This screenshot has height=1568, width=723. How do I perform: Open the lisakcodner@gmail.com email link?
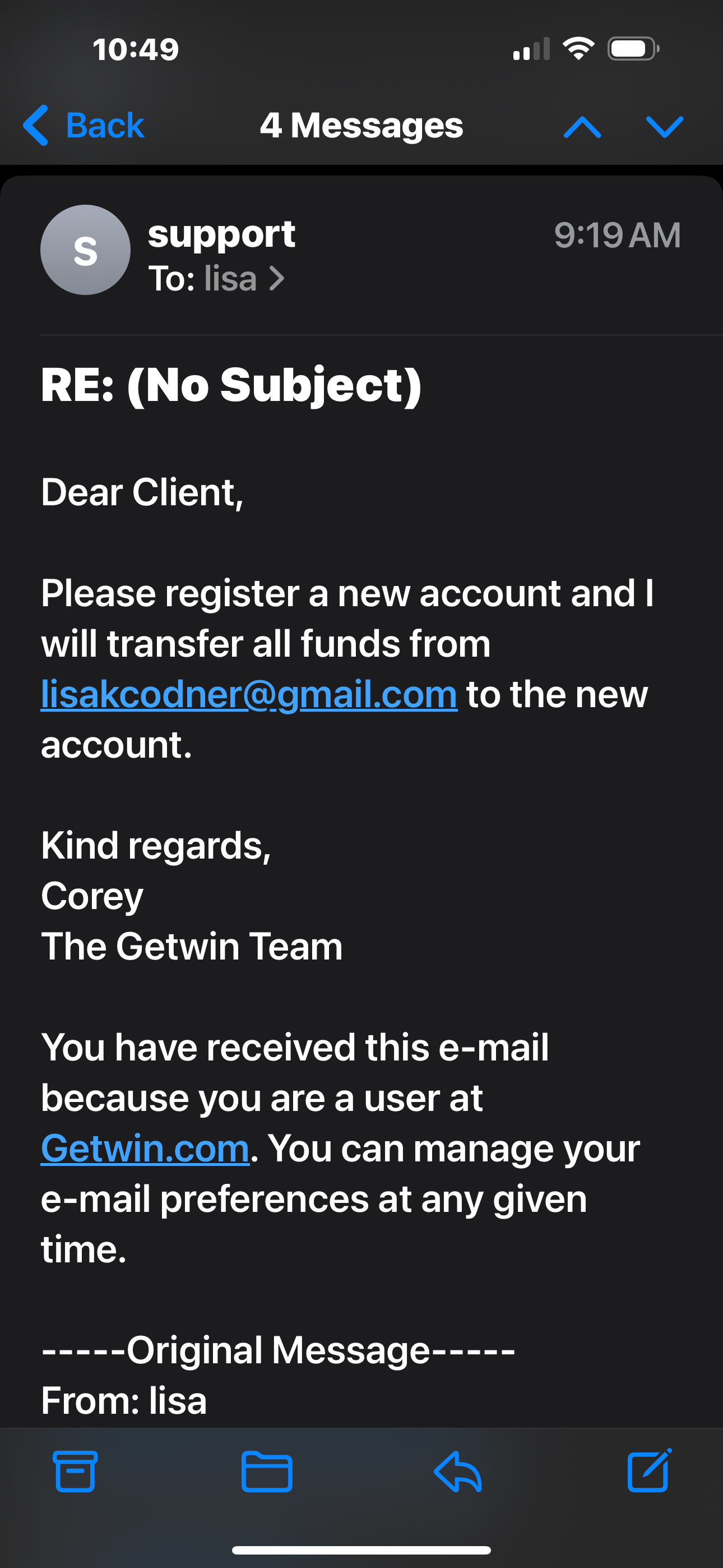249,694
